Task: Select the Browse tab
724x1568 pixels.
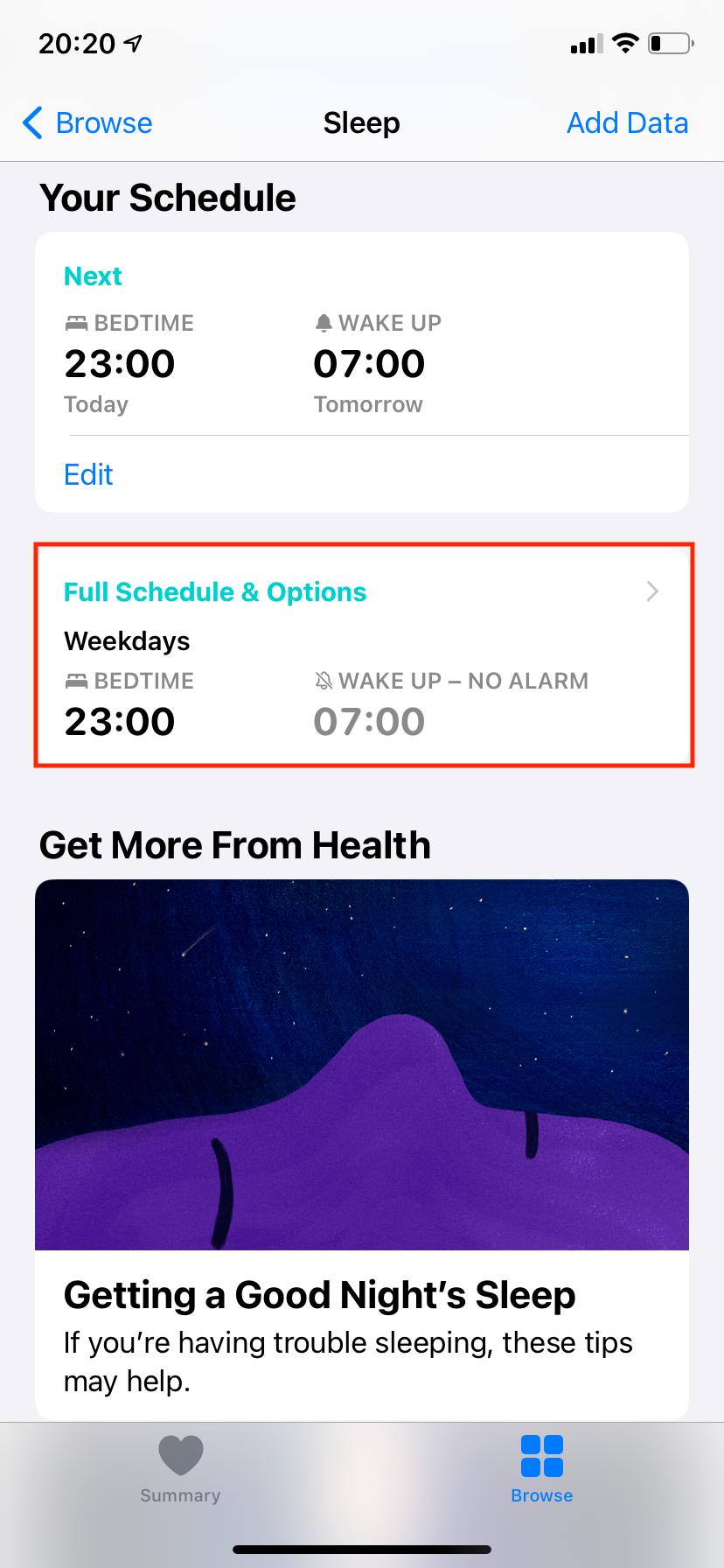Action: 541,1469
